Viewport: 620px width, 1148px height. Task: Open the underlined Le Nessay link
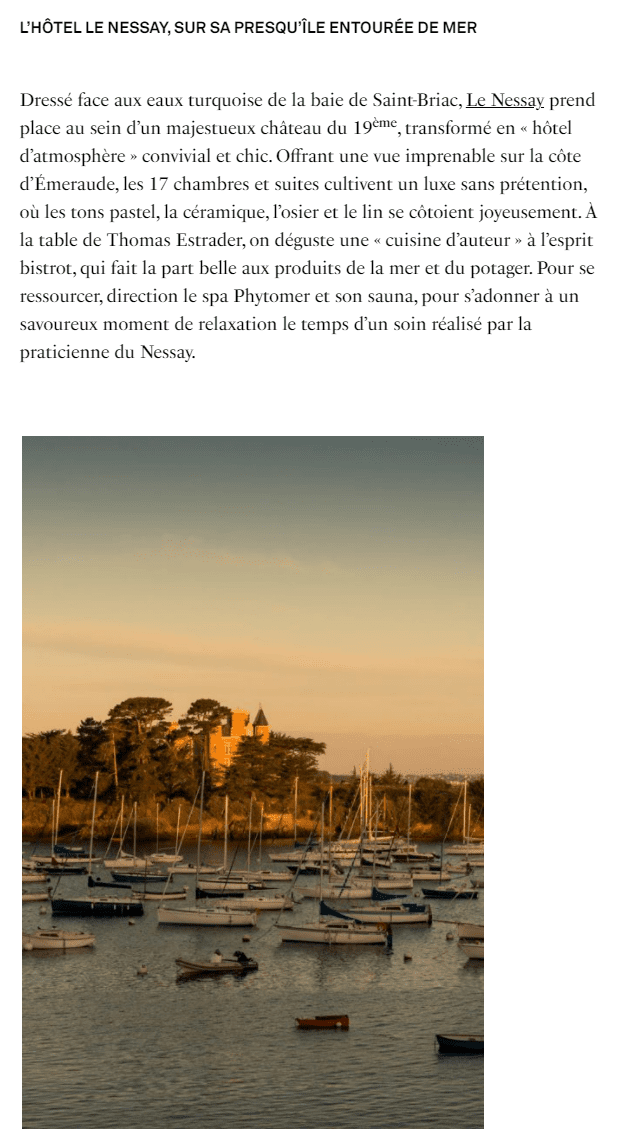pos(504,100)
